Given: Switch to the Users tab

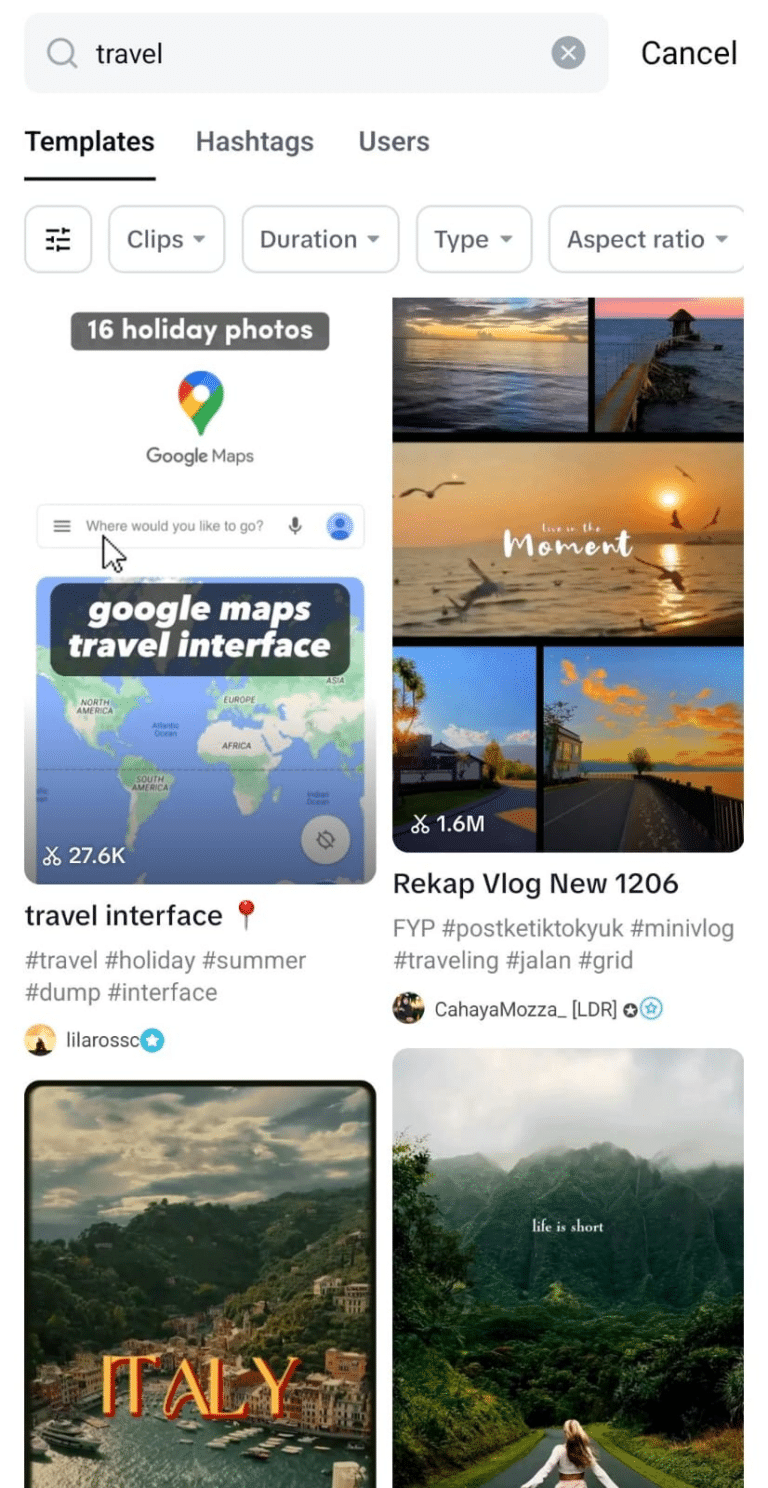Looking at the screenshot, I should point(394,142).
